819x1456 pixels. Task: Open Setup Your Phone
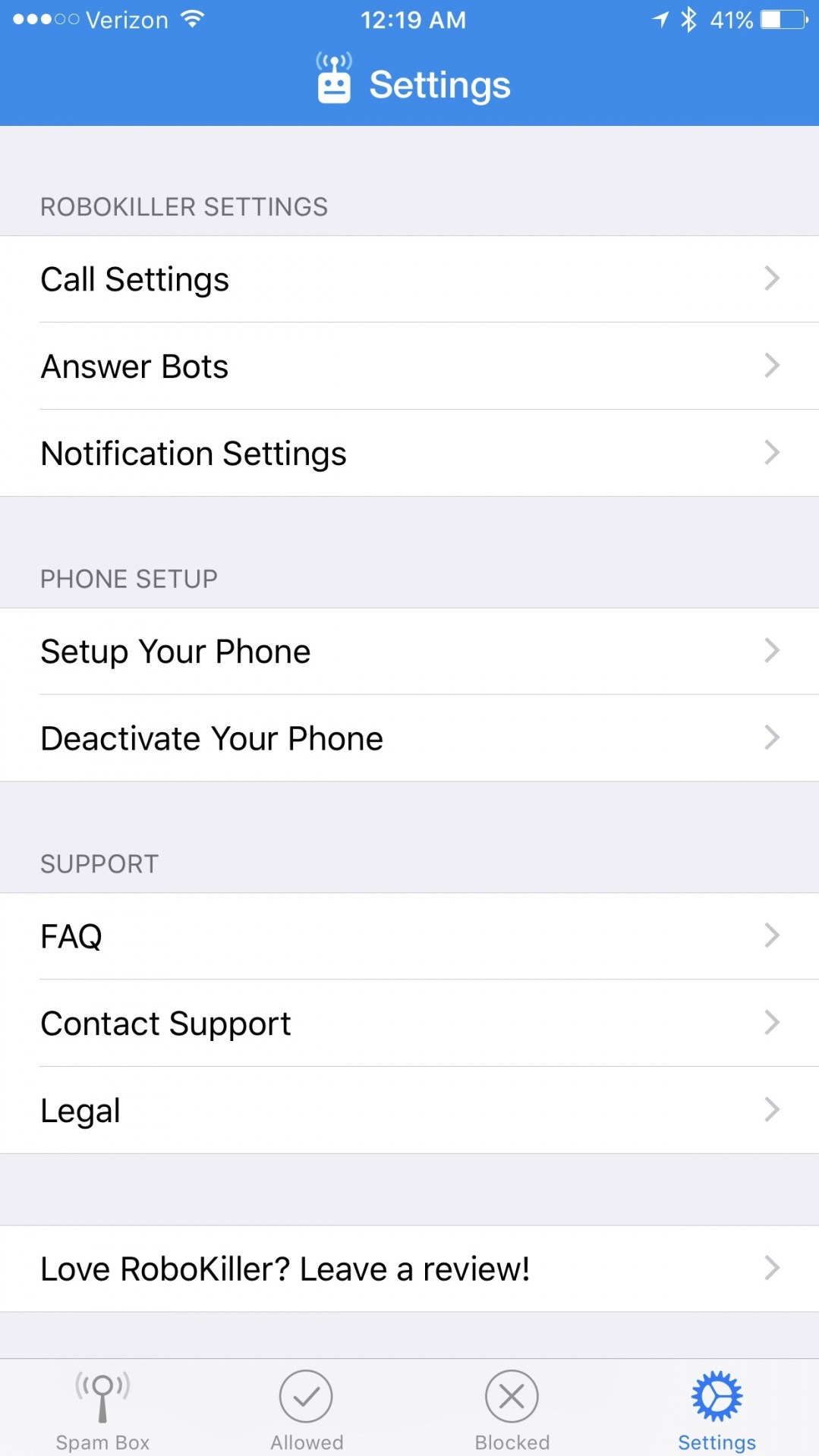pos(409,652)
